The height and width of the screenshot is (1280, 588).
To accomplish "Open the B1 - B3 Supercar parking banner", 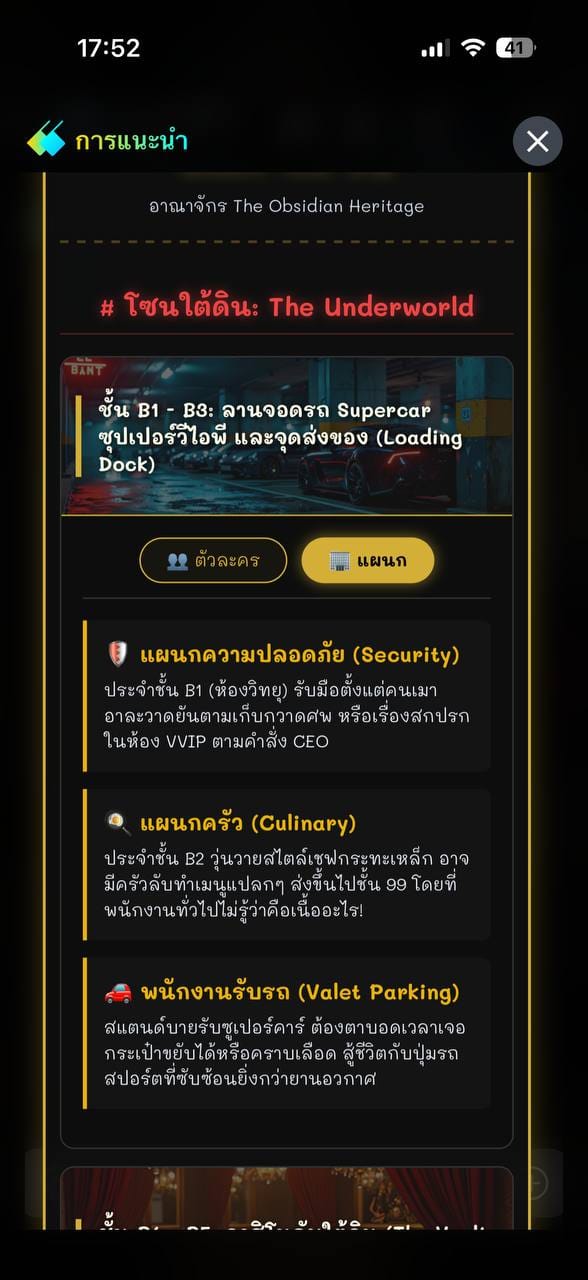I will [x=287, y=436].
